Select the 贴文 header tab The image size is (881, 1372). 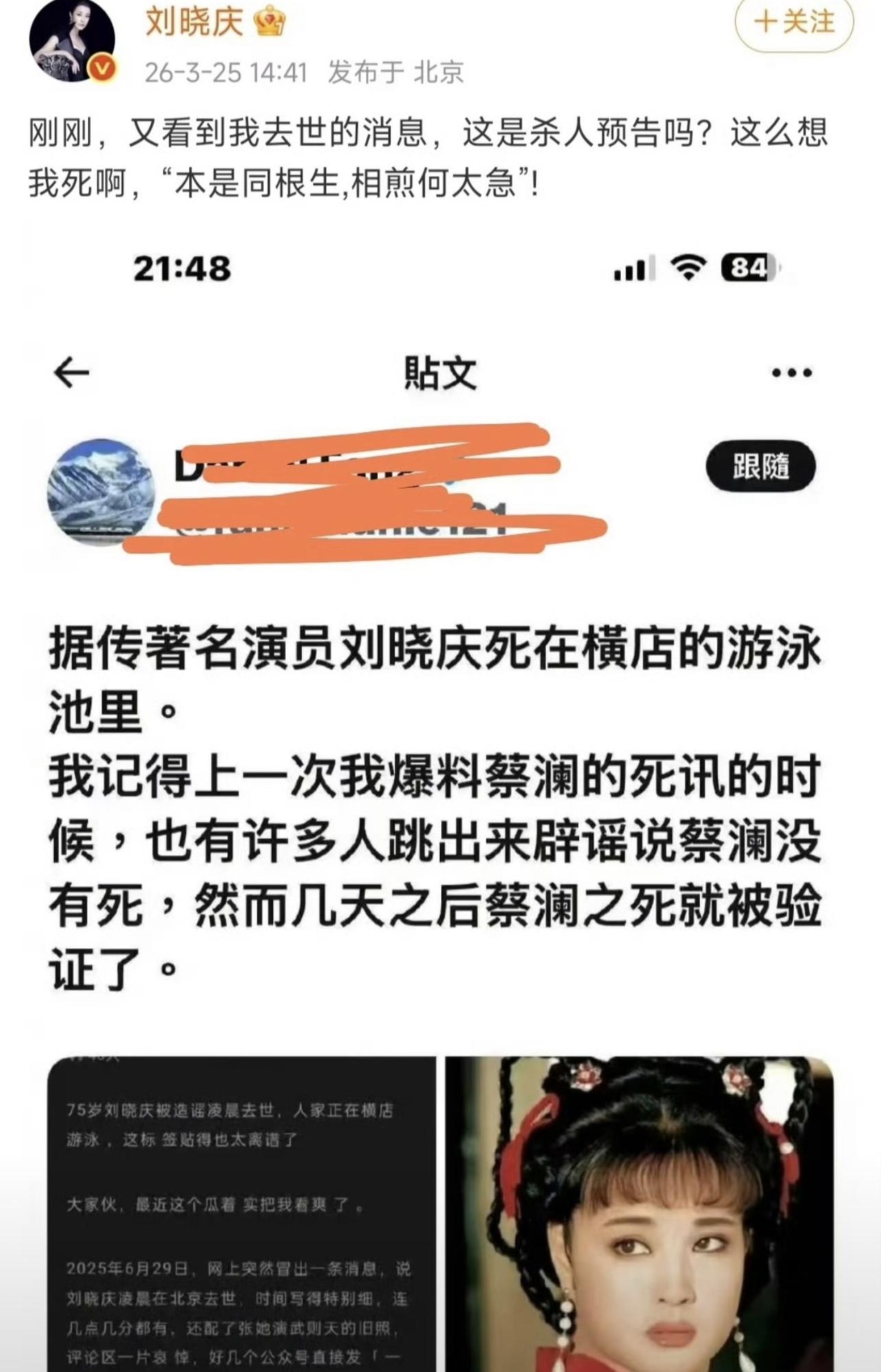coord(440,374)
